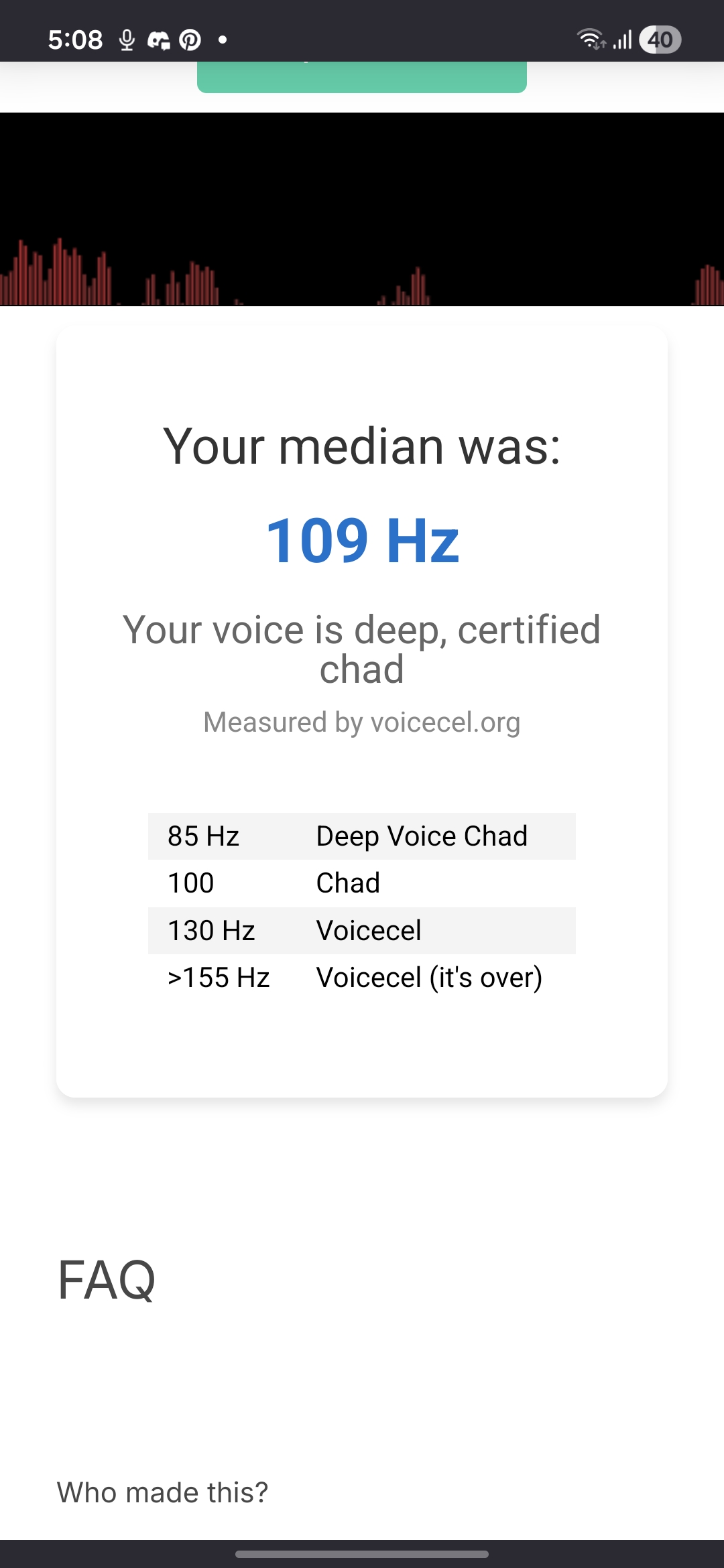The width and height of the screenshot is (724, 1568).
Task: Select the 'Voicecel (it's over)' table row
Action: click(x=362, y=978)
